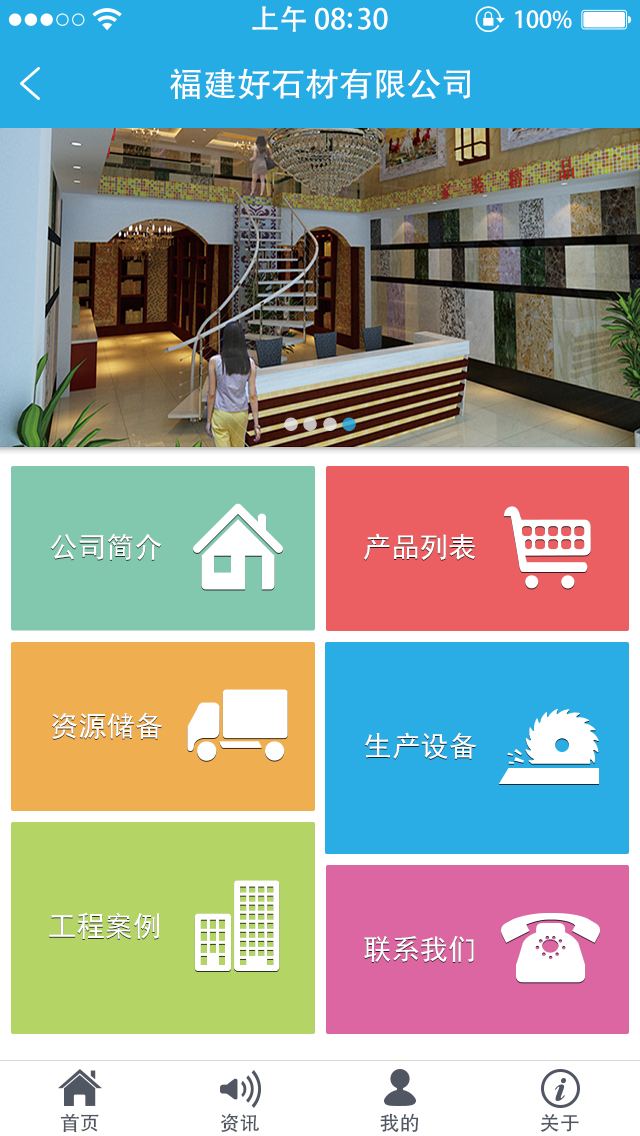
Task: Tap the 联系我们 tile
Action: click(477, 949)
